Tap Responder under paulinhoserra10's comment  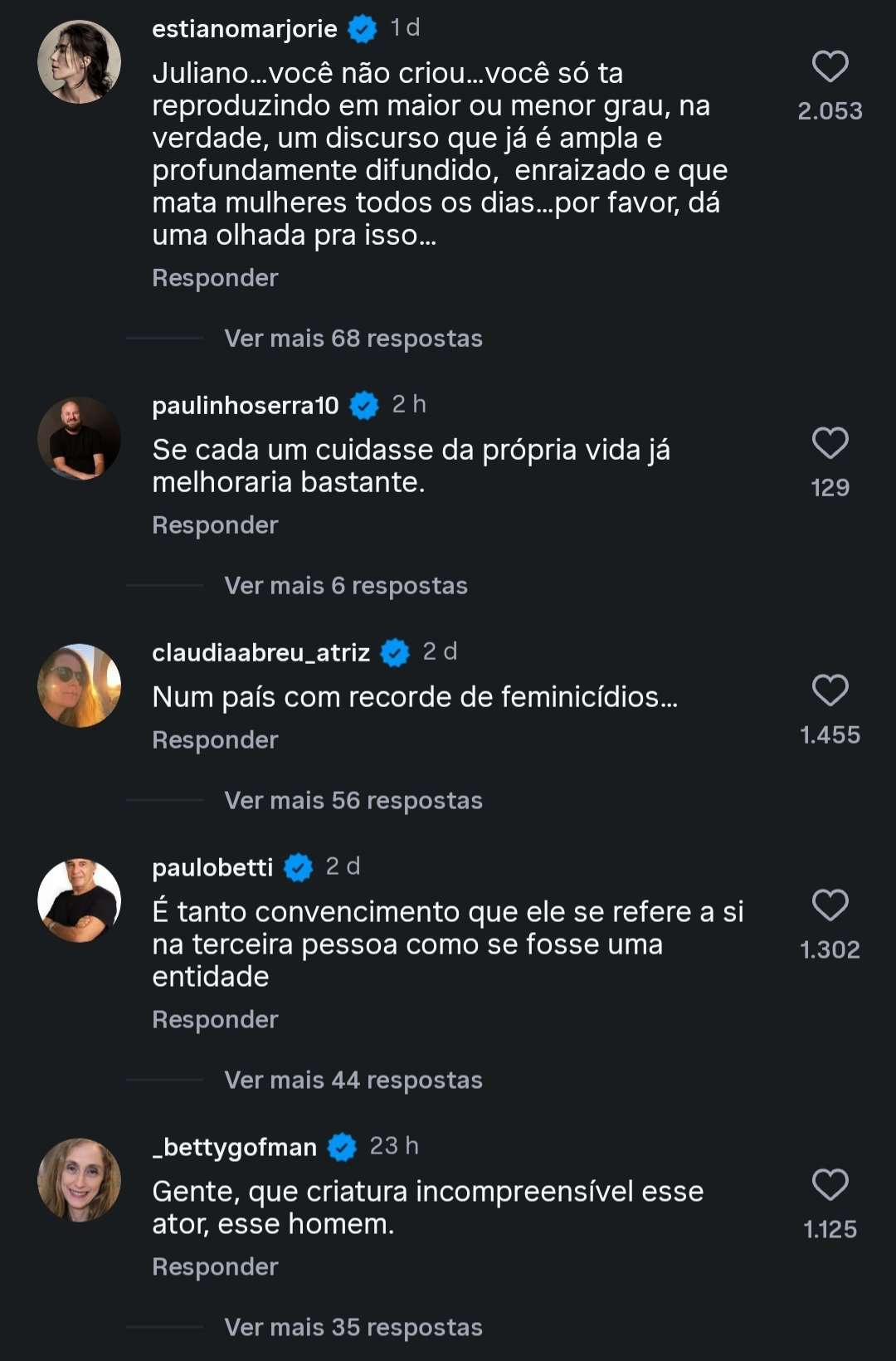pyautogui.click(x=215, y=525)
